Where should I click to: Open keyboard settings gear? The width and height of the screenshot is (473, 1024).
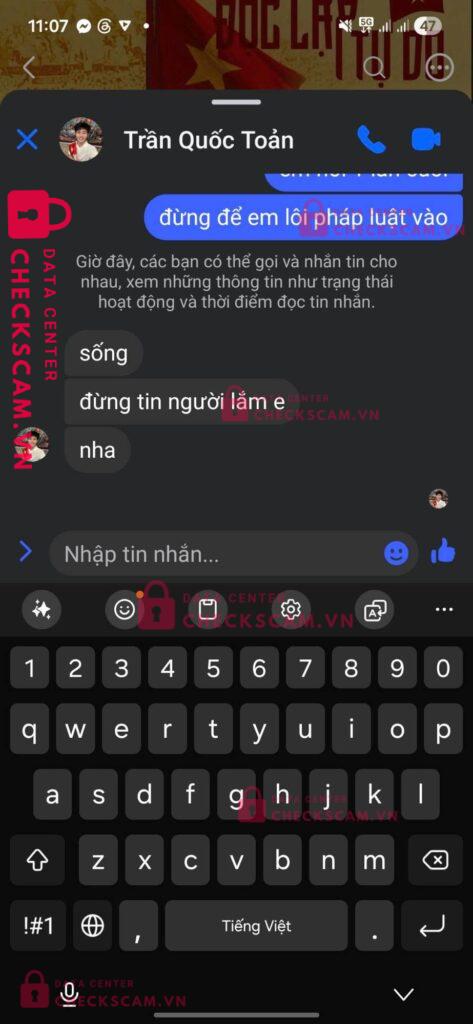coord(290,610)
